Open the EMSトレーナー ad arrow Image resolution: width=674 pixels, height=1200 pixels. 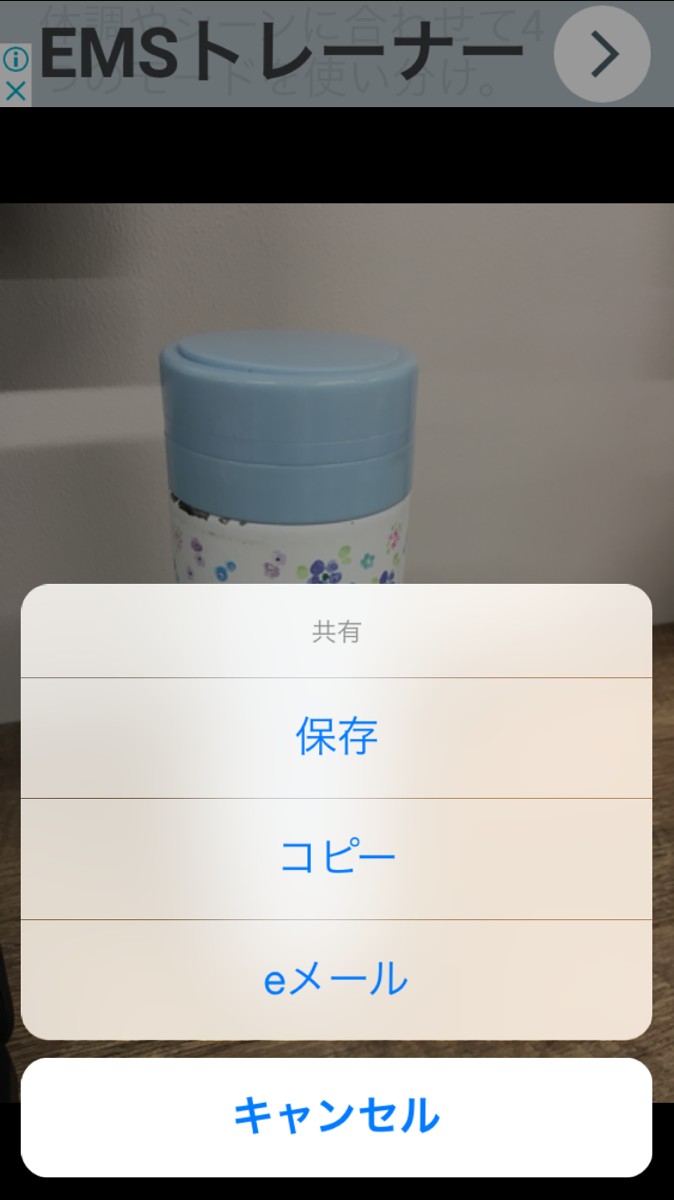coord(602,54)
